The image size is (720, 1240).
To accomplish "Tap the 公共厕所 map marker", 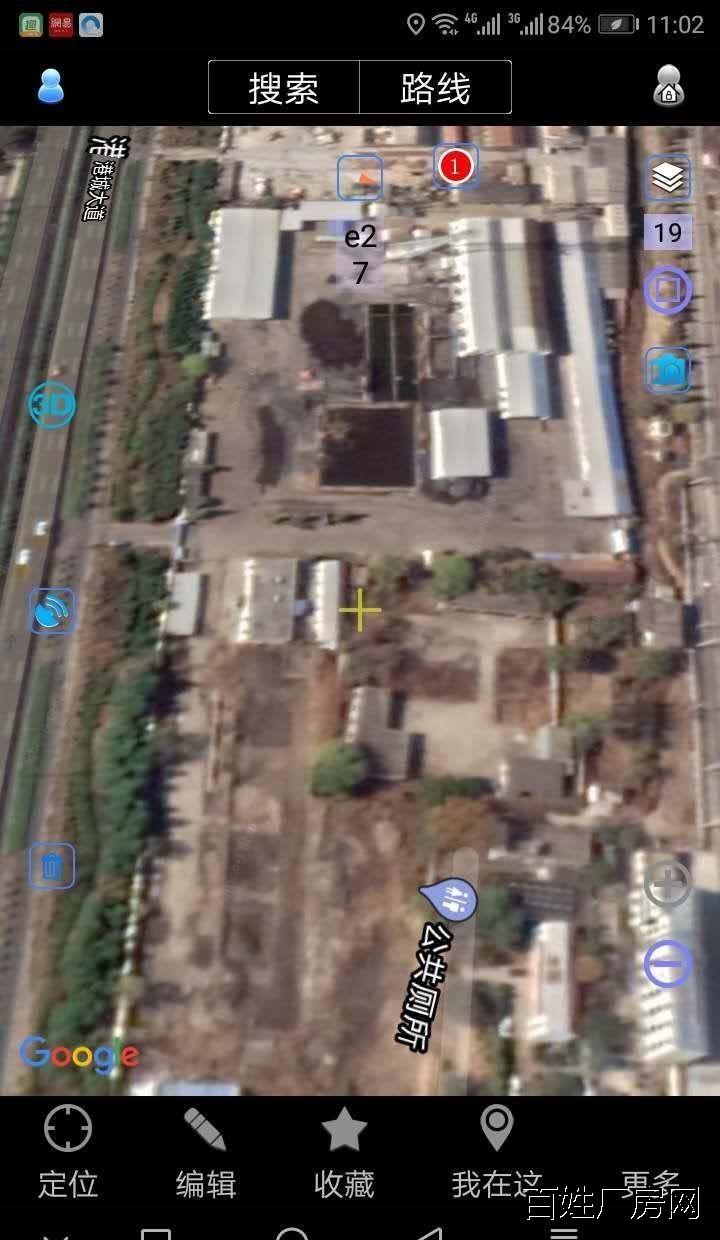I will (x=449, y=899).
